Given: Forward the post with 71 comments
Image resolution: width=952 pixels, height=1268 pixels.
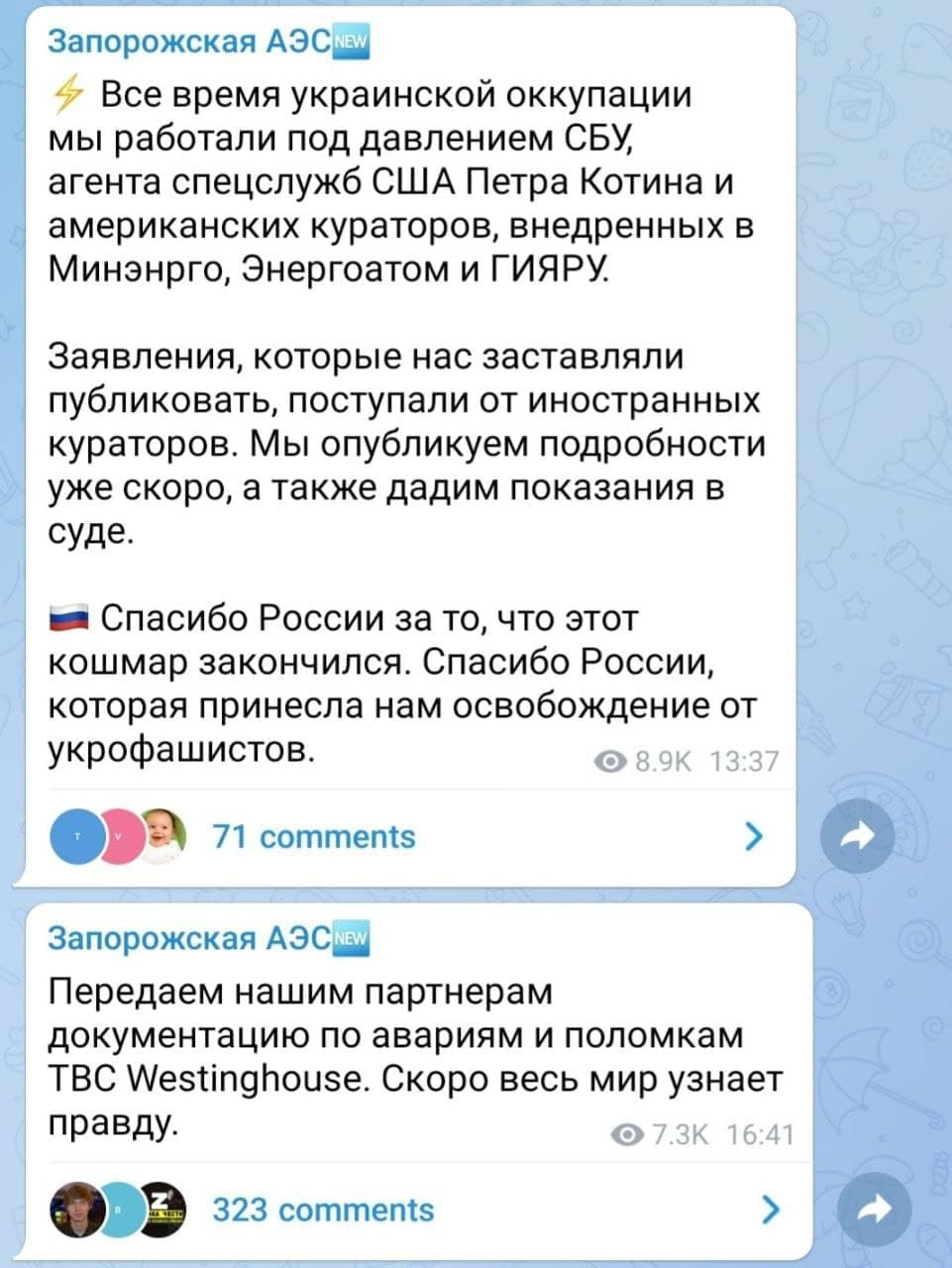Looking at the screenshot, I should click(x=859, y=837).
